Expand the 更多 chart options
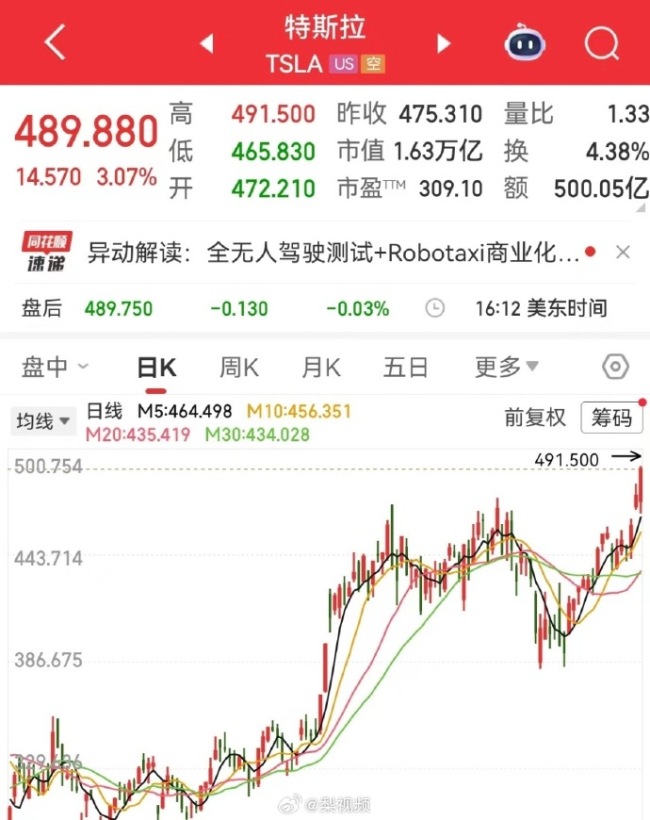This screenshot has width=650, height=820. [506, 367]
